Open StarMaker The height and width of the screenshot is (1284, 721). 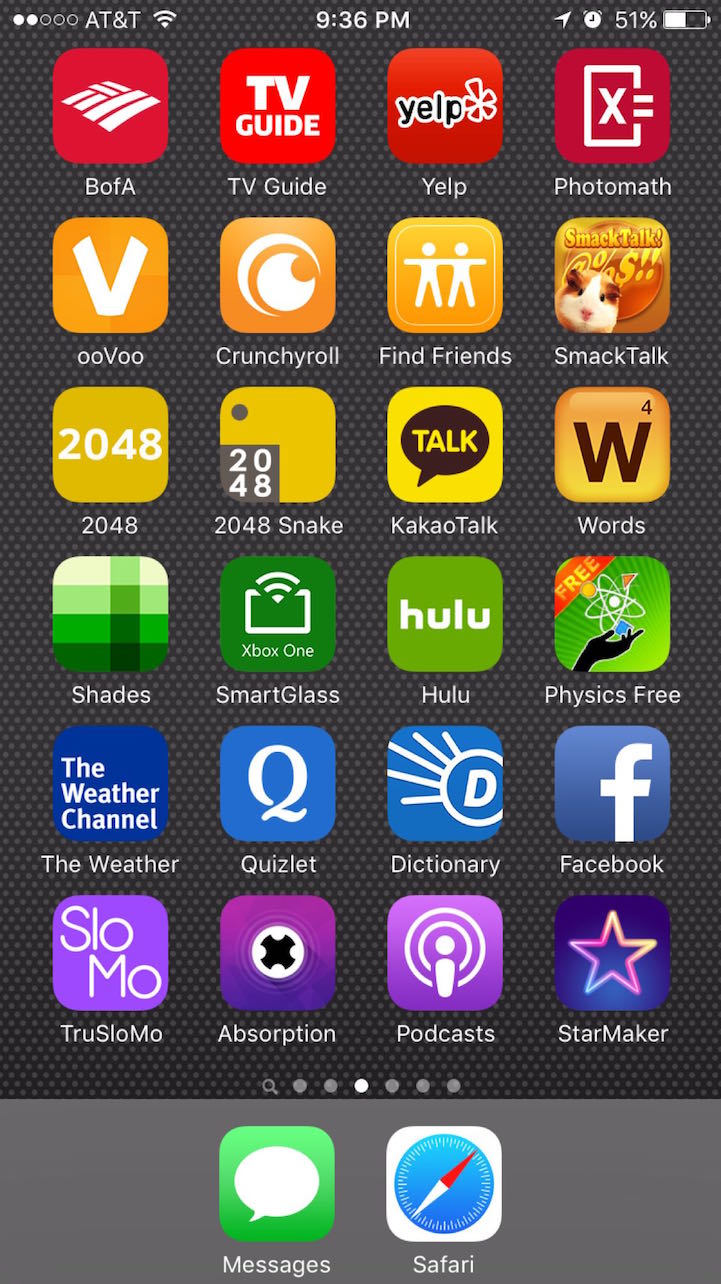(612, 953)
